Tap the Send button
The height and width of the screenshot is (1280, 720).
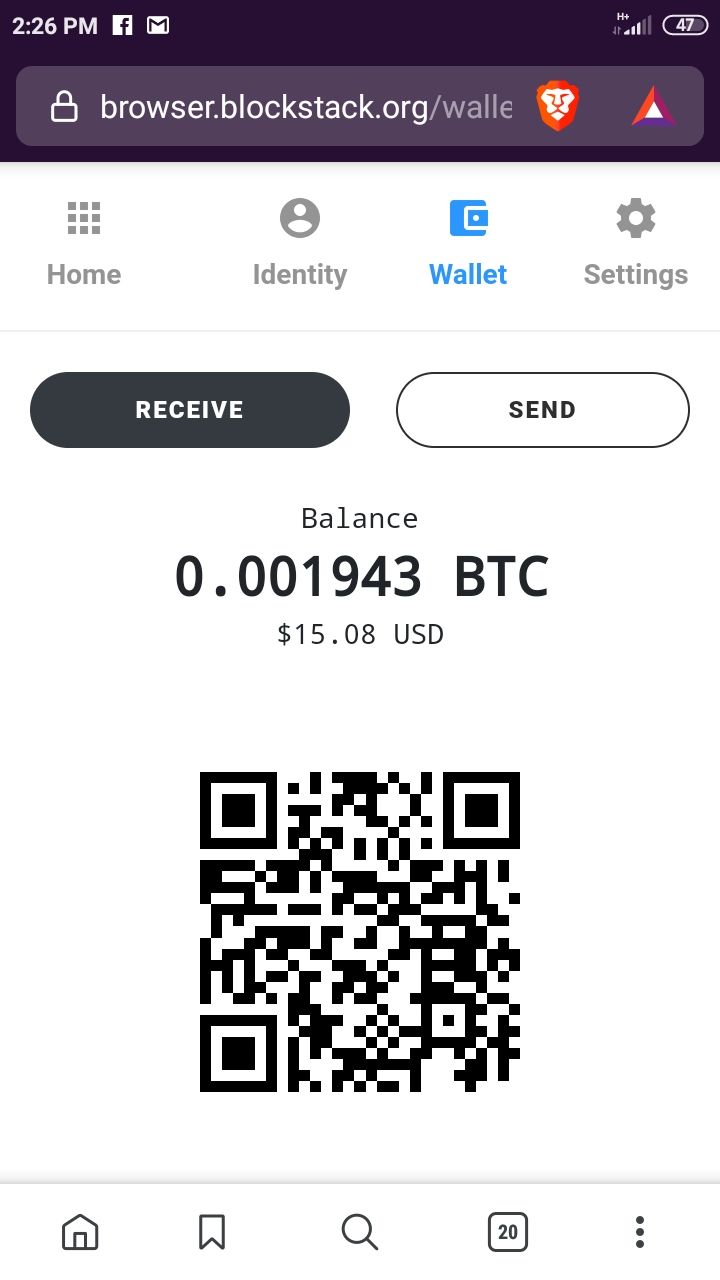542,410
